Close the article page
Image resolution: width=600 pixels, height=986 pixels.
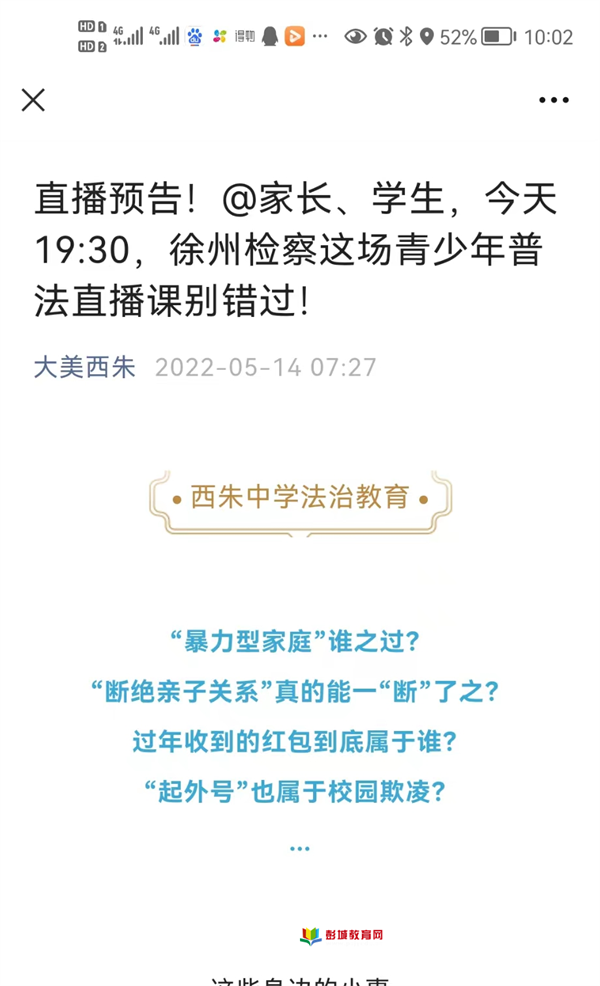[33, 100]
